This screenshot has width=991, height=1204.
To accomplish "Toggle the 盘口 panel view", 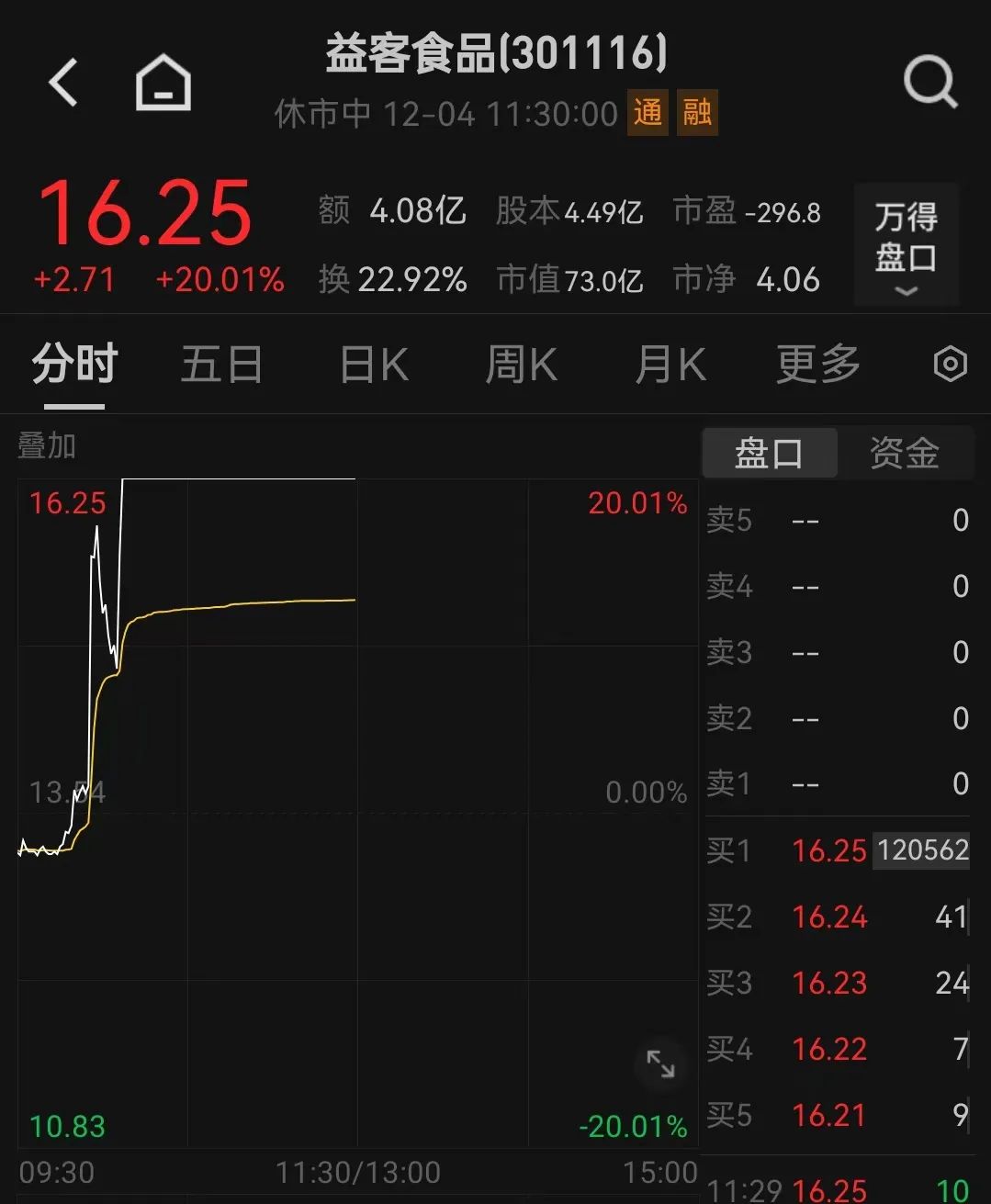I will coord(769,452).
